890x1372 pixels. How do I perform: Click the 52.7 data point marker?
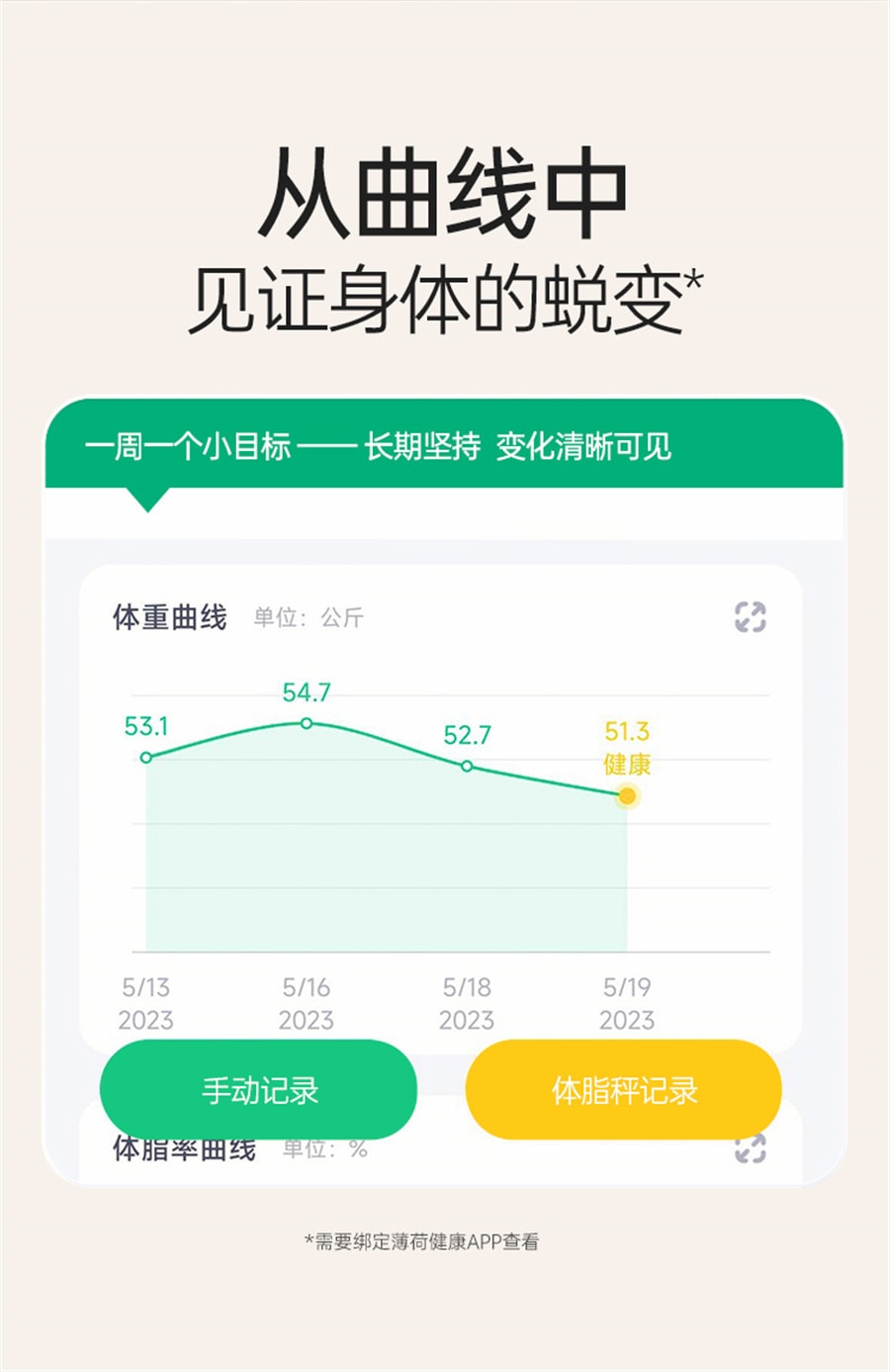pos(467,765)
